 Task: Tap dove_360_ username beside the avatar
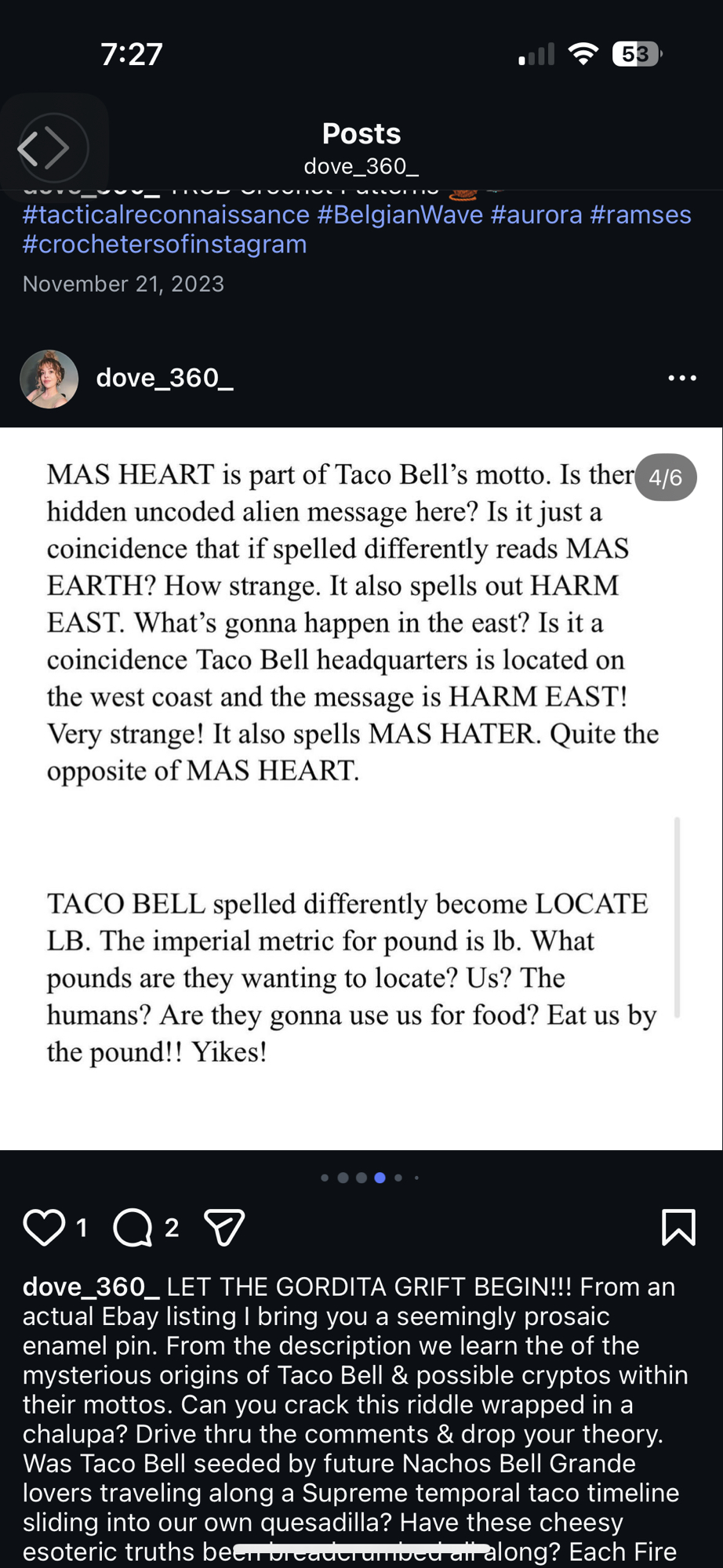(x=165, y=378)
